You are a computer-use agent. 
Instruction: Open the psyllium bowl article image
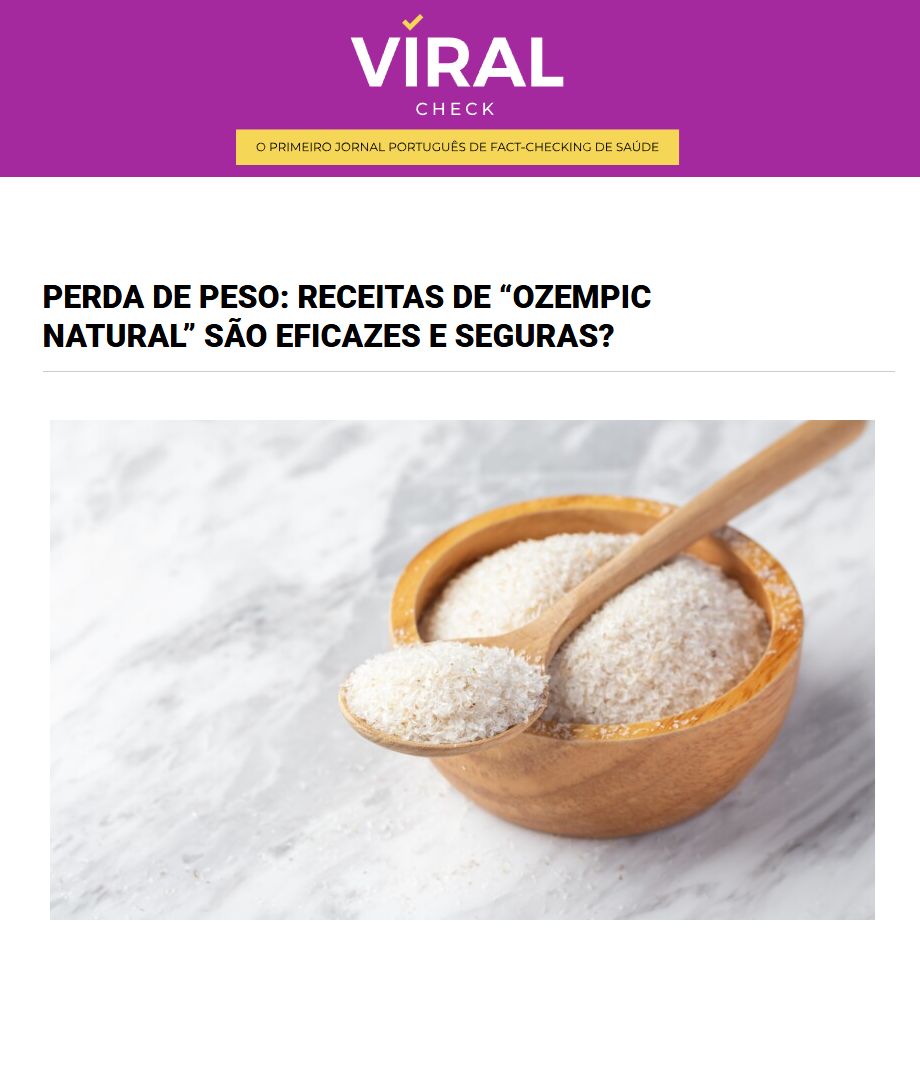click(462, 669)
